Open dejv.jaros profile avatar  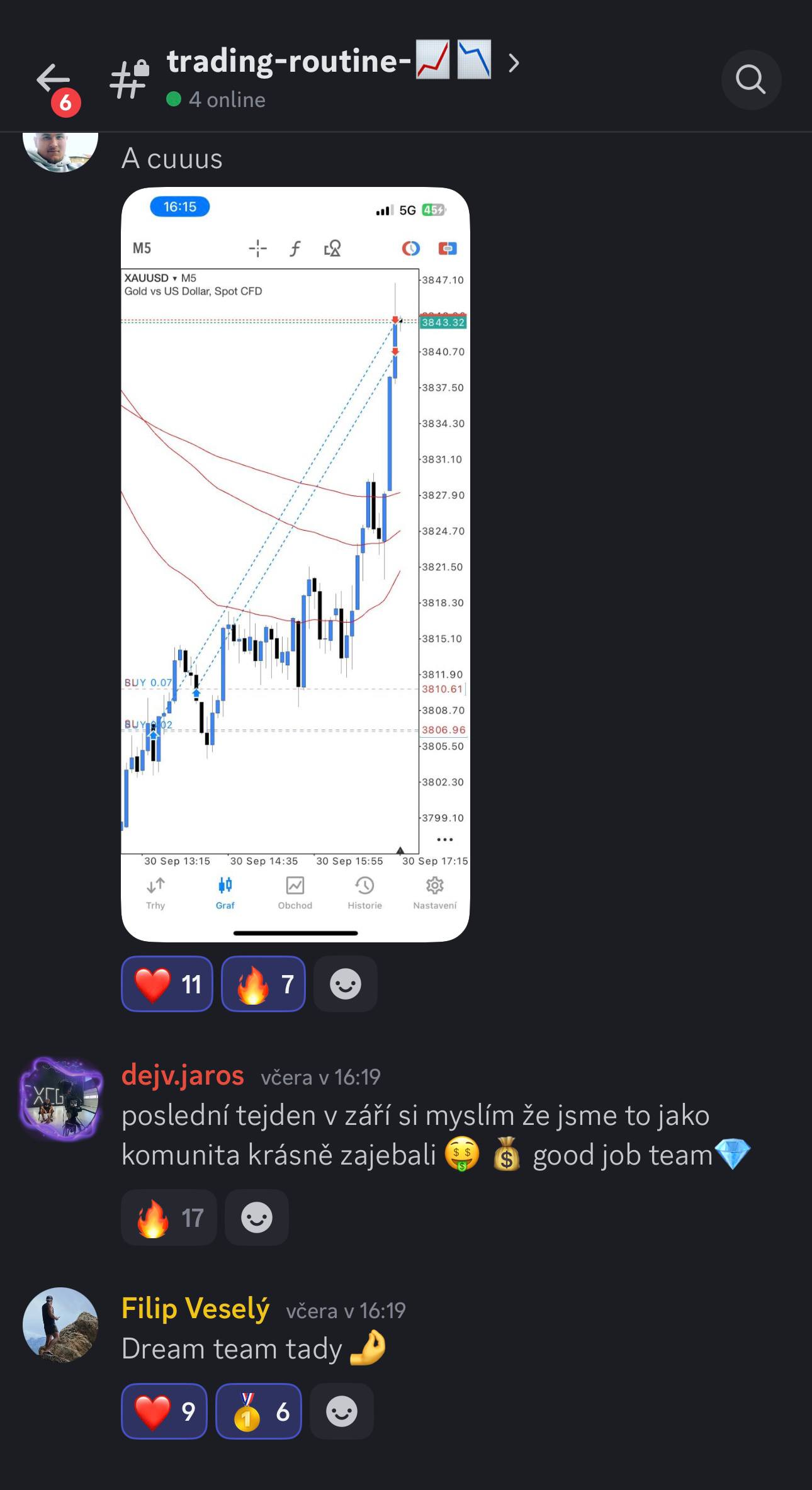click(x=60, y=1099)
